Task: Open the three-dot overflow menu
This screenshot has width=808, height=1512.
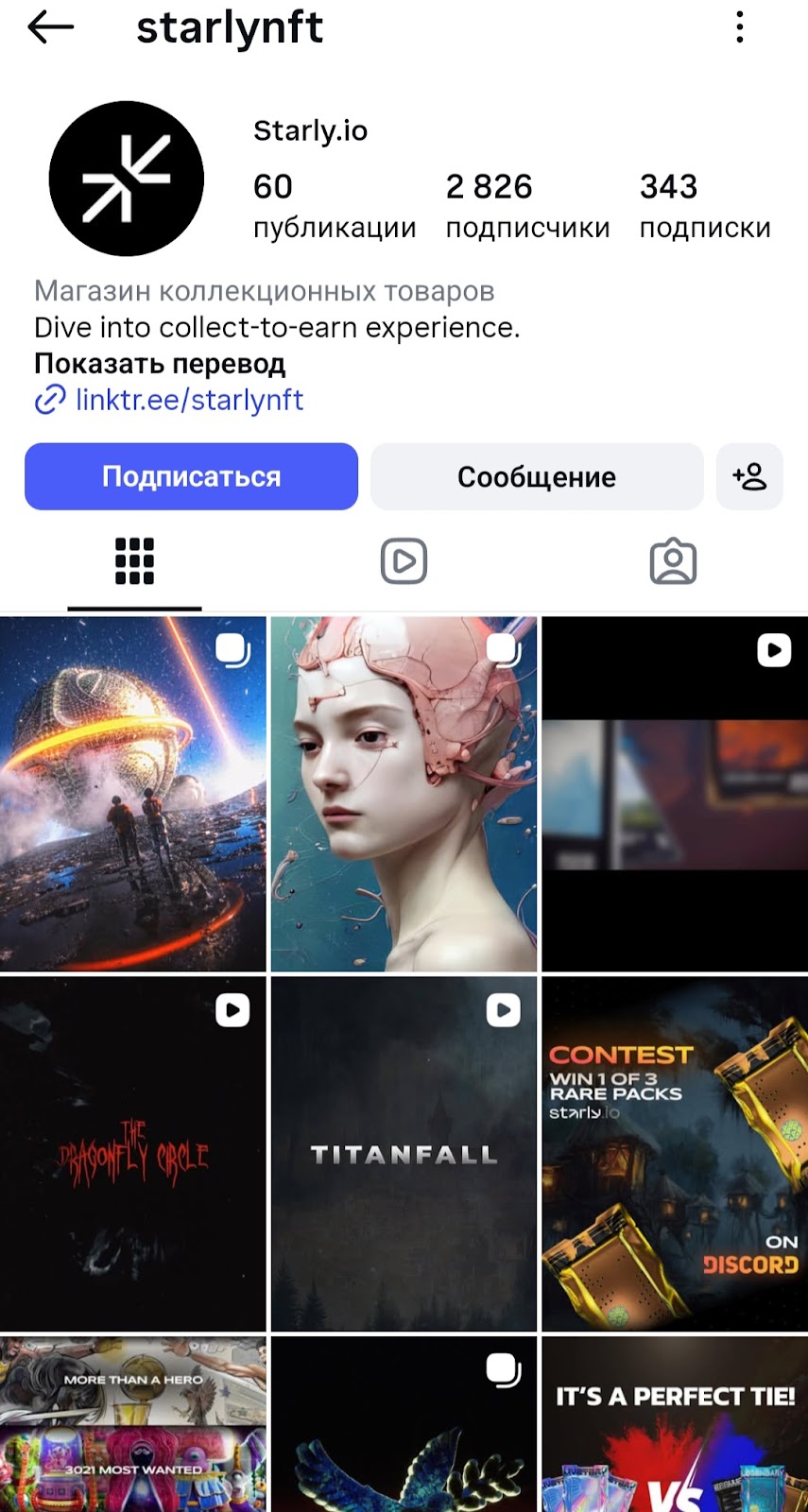Action: click(x=740, y=28)
